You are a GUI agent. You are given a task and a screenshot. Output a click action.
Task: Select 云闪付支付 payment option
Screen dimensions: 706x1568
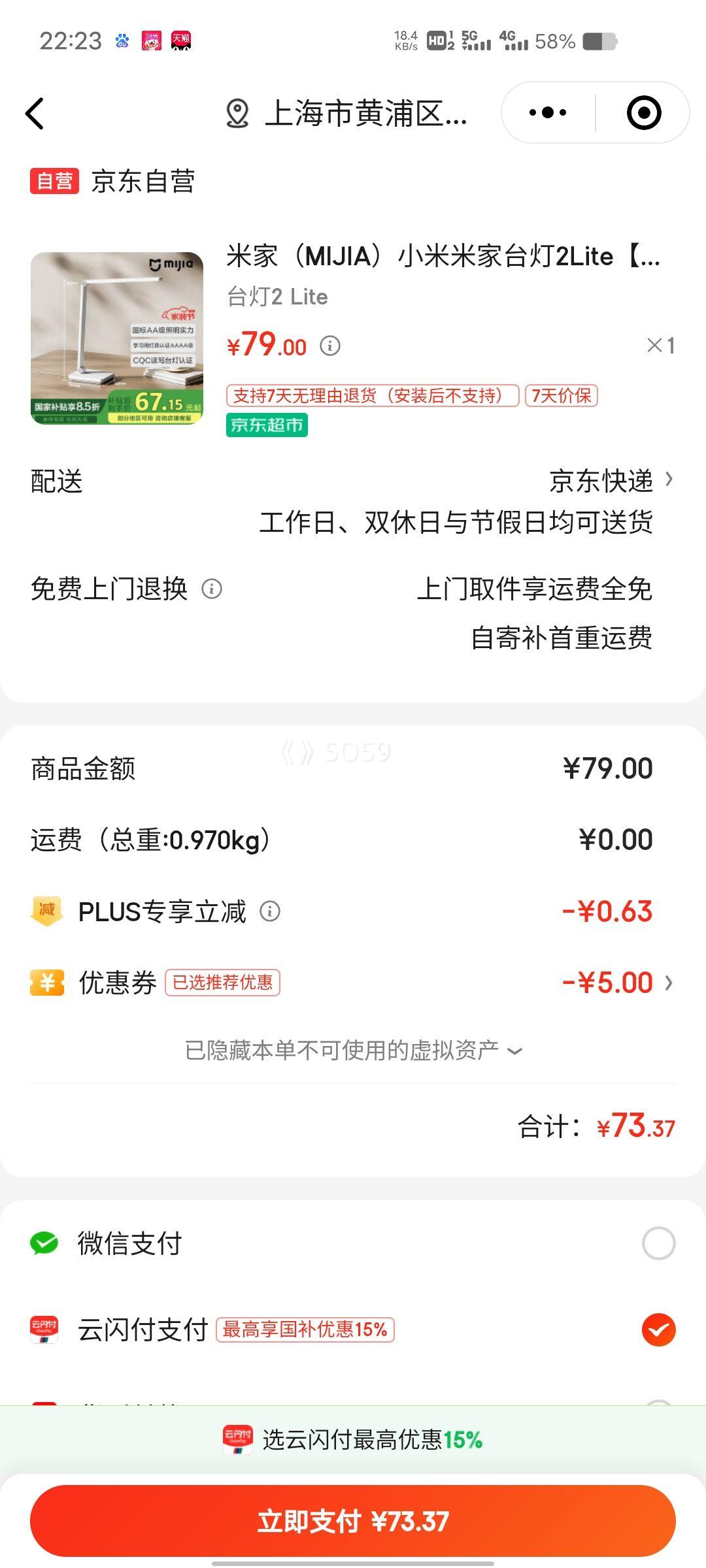click(x=658, y=1330)
